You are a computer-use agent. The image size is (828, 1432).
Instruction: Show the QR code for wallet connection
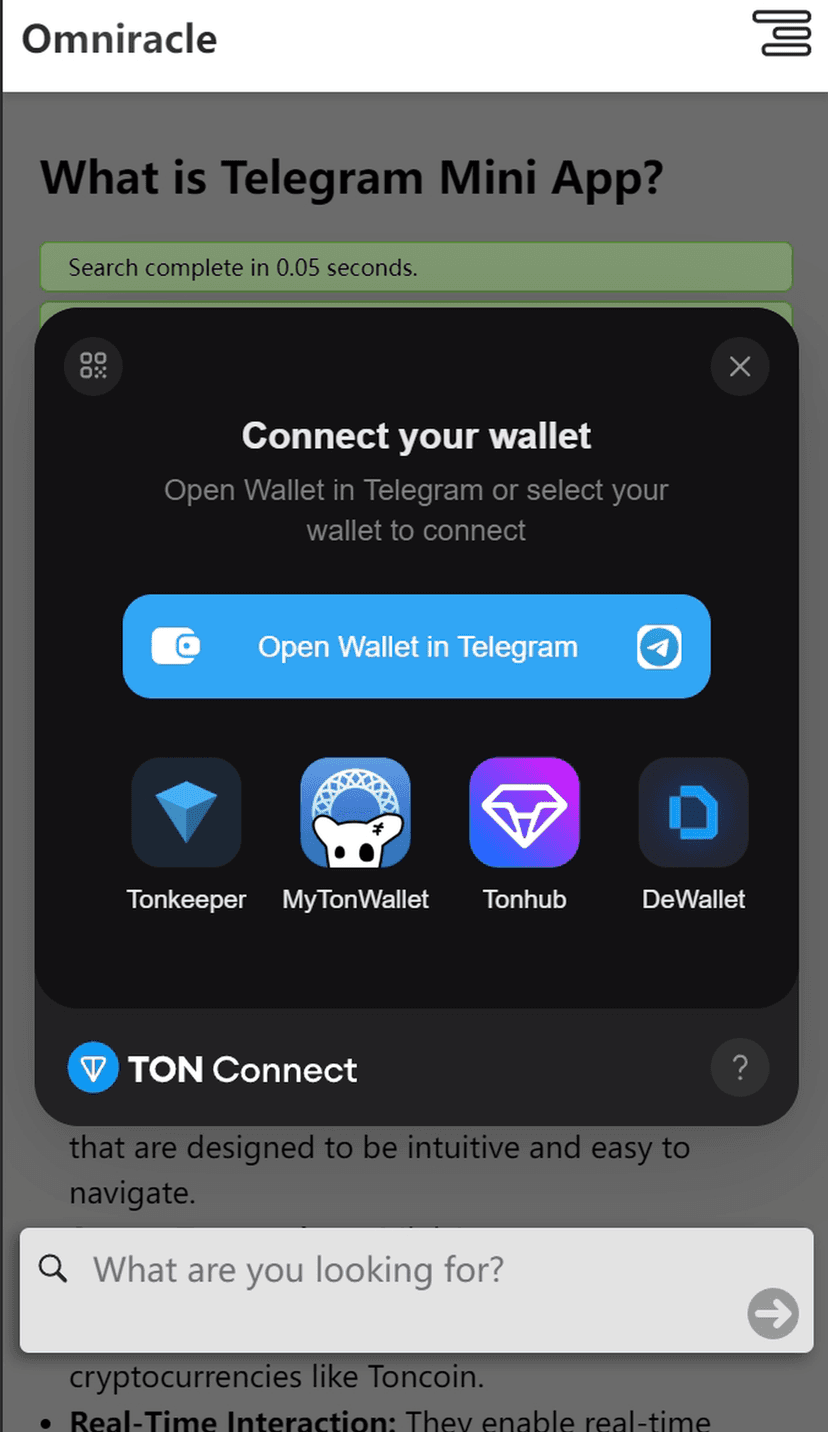click(93, 366)
